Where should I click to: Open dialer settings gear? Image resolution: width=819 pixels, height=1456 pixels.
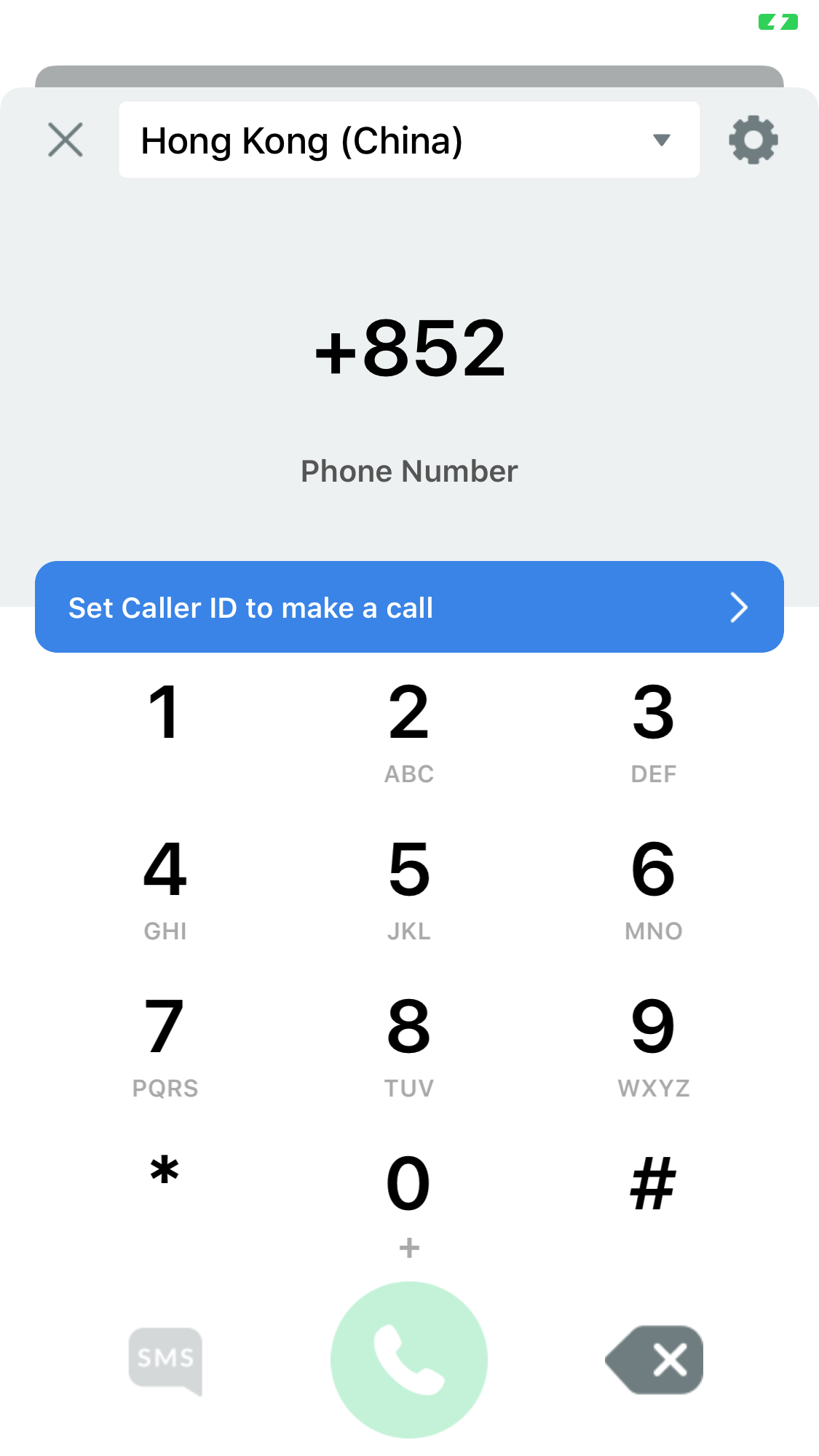753,140
